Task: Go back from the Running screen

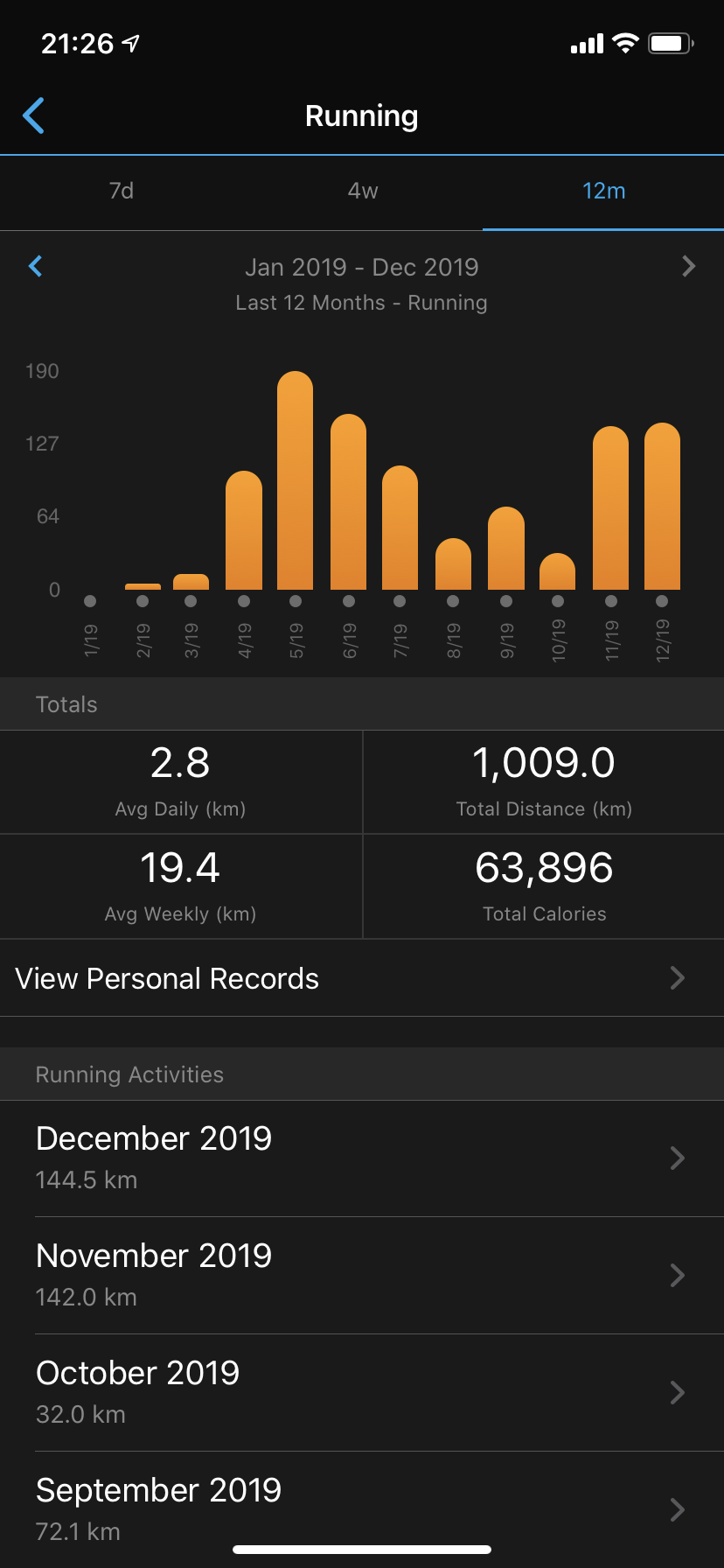Action: pos(34,115)
